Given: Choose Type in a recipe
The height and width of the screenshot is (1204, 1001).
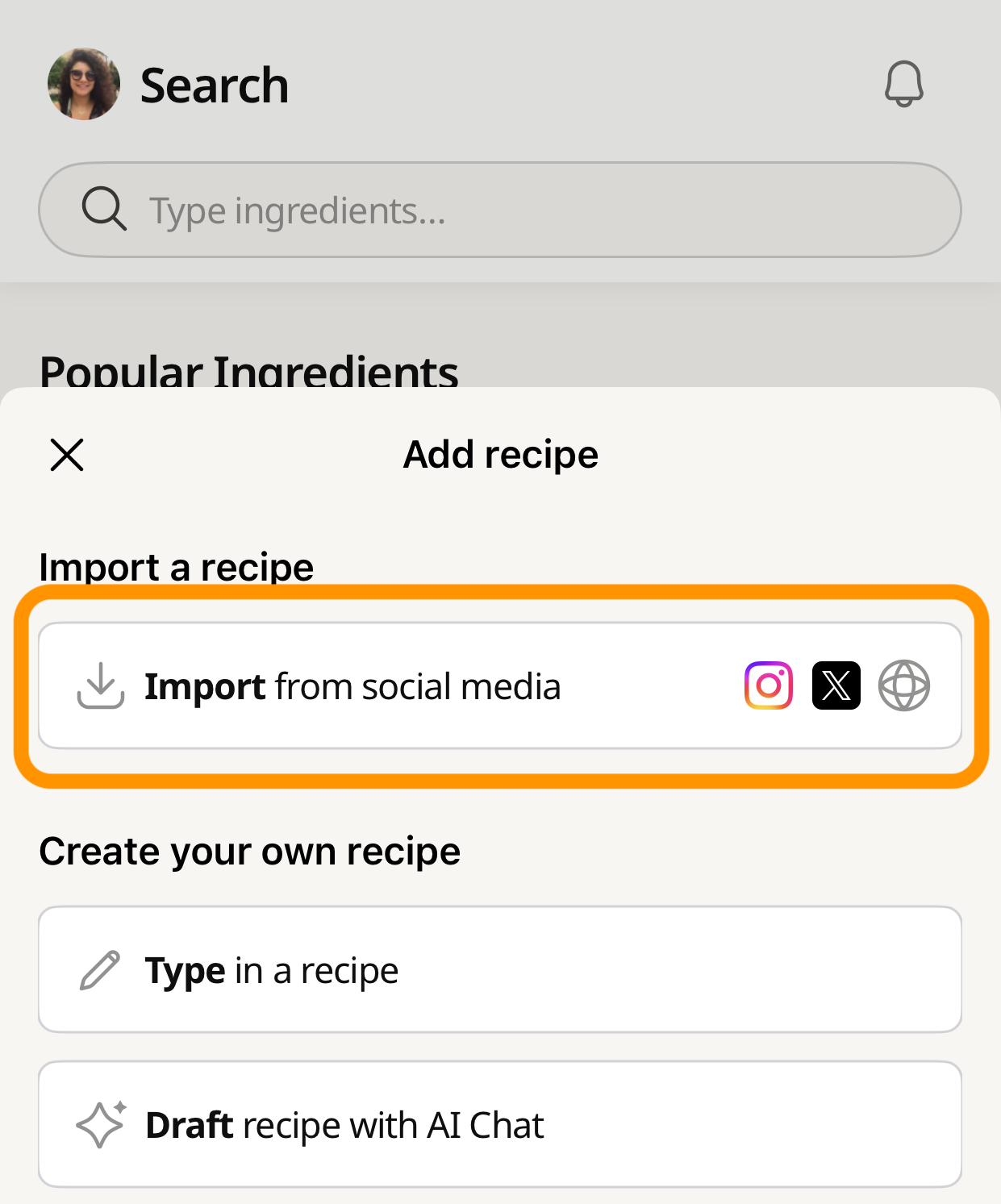Looking at the screenshot, I should pyautogui.click(x=499, y=969).
